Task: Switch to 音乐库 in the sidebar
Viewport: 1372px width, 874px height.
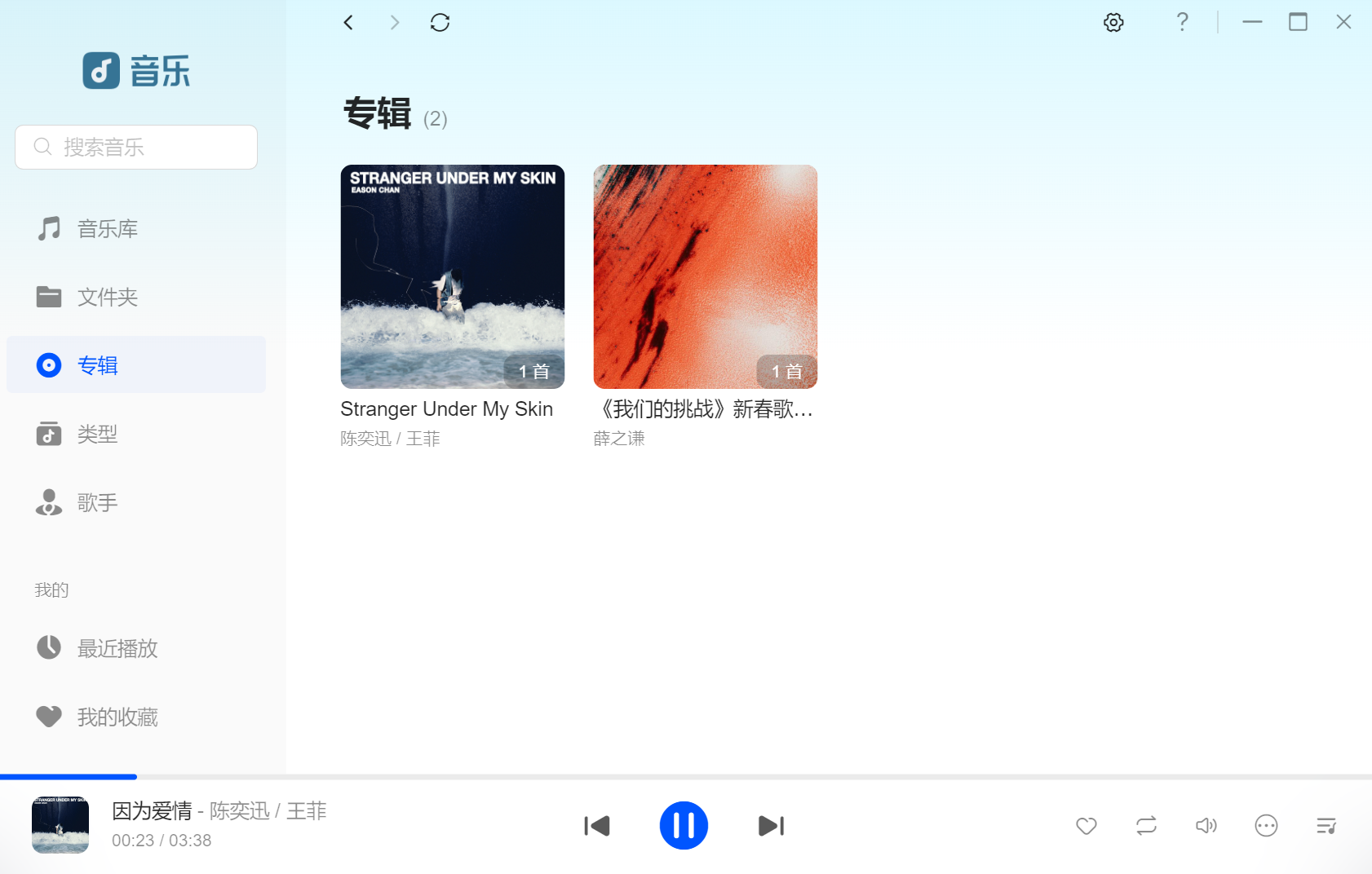Action: [107, 229]
